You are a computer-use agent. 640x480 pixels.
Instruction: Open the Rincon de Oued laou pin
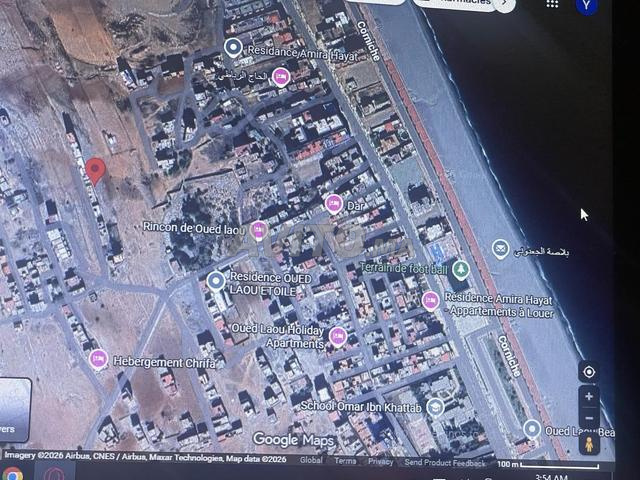pyautogui.click(x=259, y=230)
